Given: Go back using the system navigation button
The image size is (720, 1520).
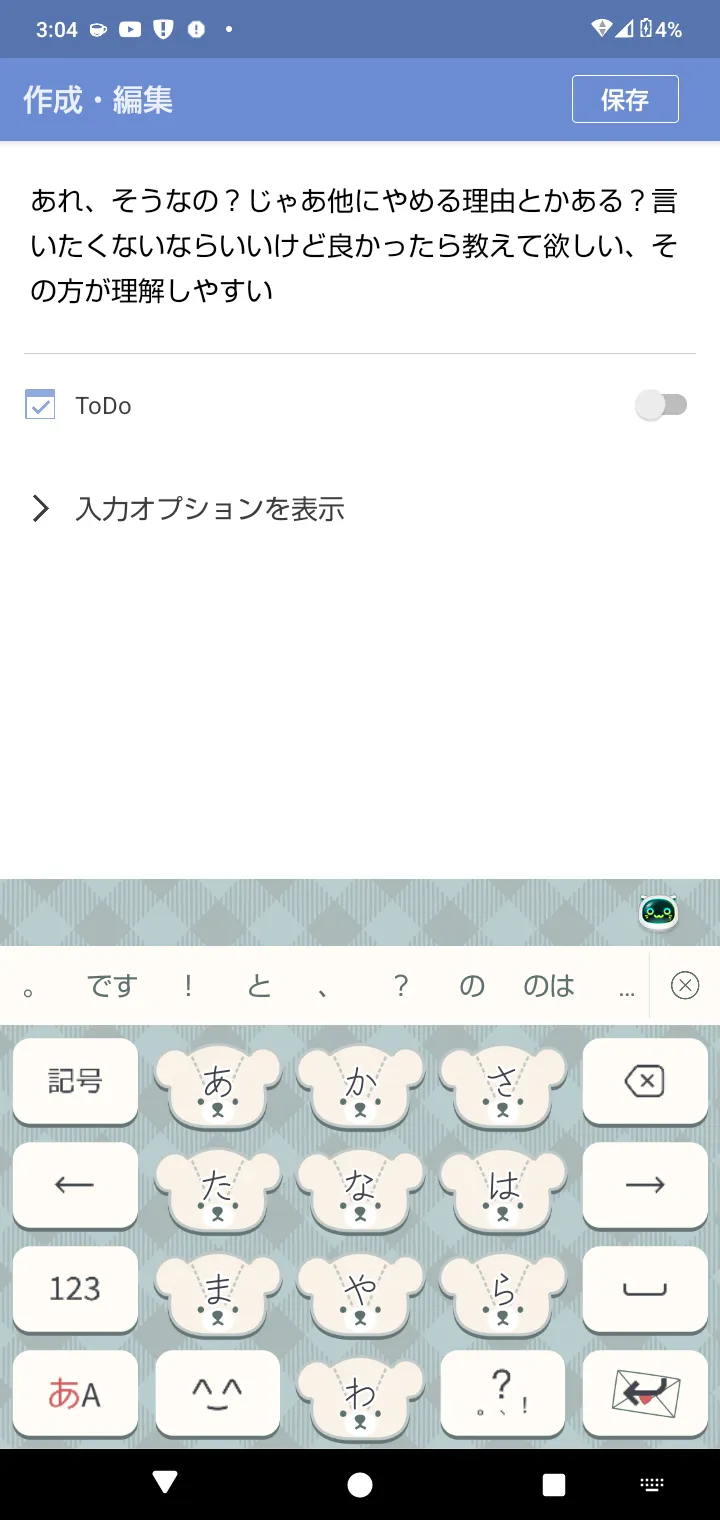Looking at the screenshot, I should (166, 1484).
